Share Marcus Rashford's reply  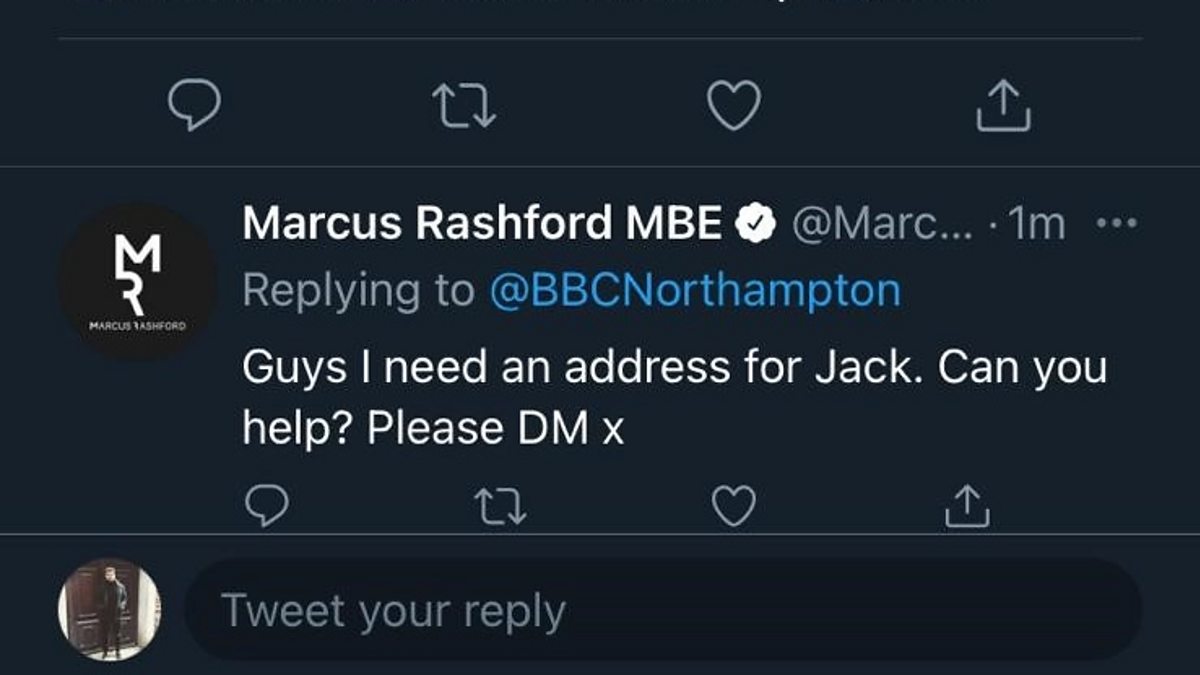[x=967, y=506]
